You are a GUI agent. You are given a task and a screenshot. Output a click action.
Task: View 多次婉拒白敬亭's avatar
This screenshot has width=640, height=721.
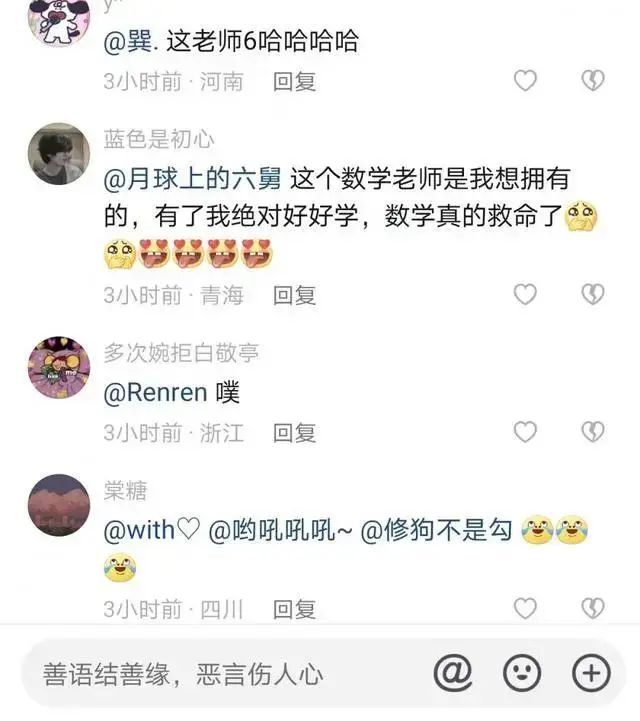[59, 368]
